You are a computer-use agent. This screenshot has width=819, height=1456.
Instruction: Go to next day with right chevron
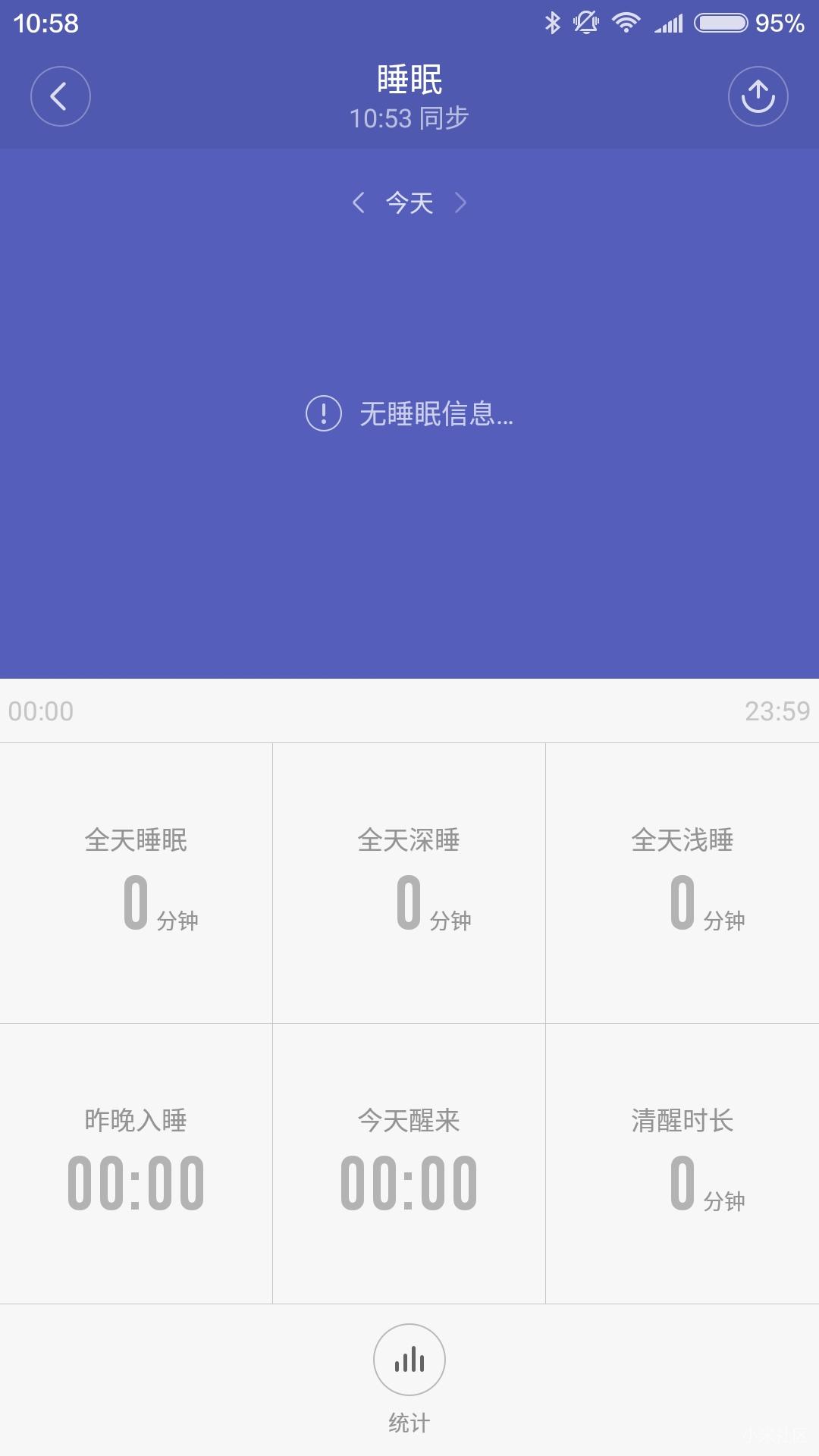coord(461,202)
